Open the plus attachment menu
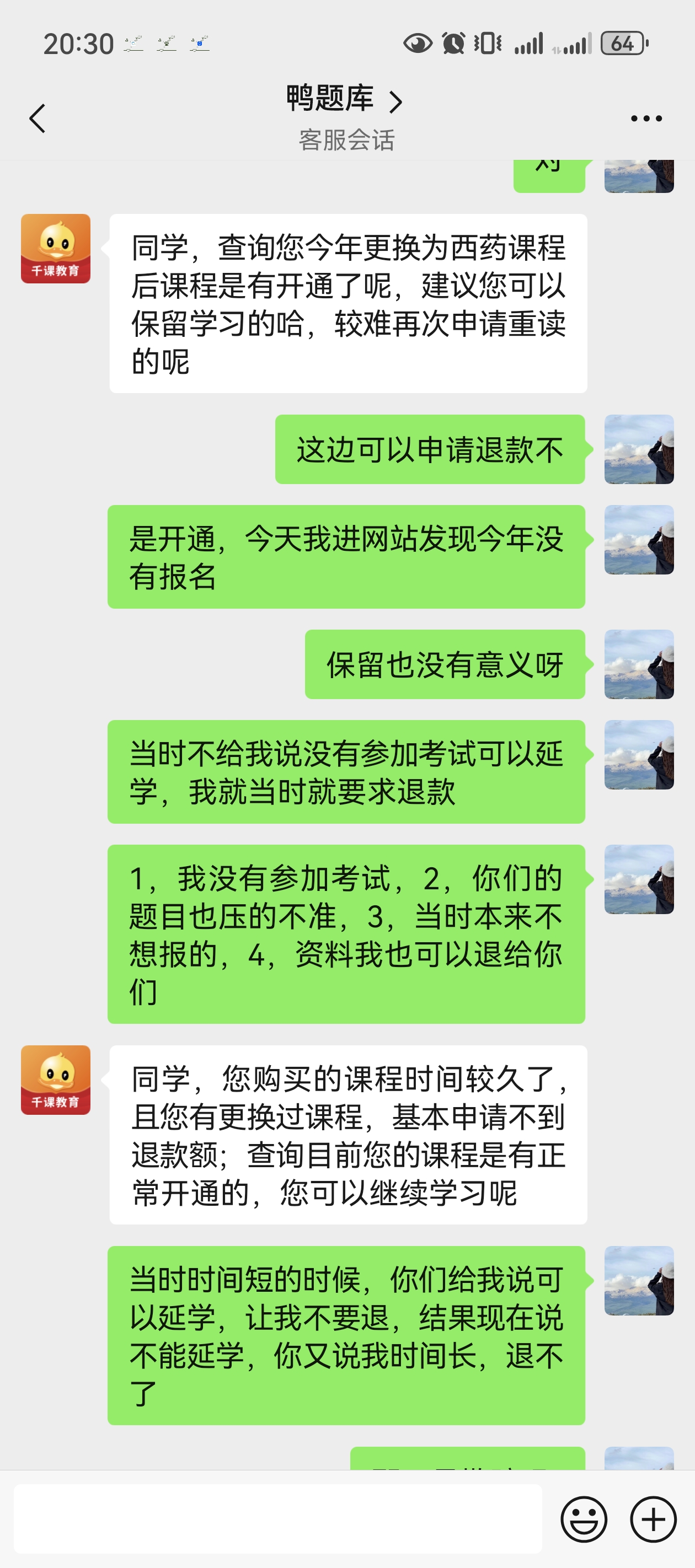This screenshot has height=1568, width=695. pos(653,1519)
